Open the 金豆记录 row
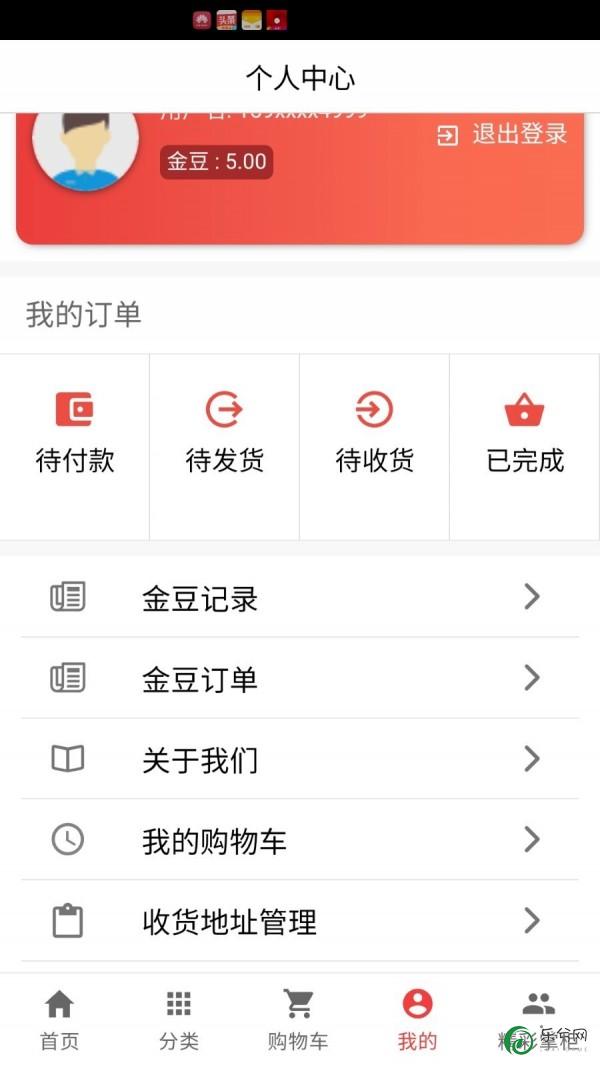 point(300,597)
